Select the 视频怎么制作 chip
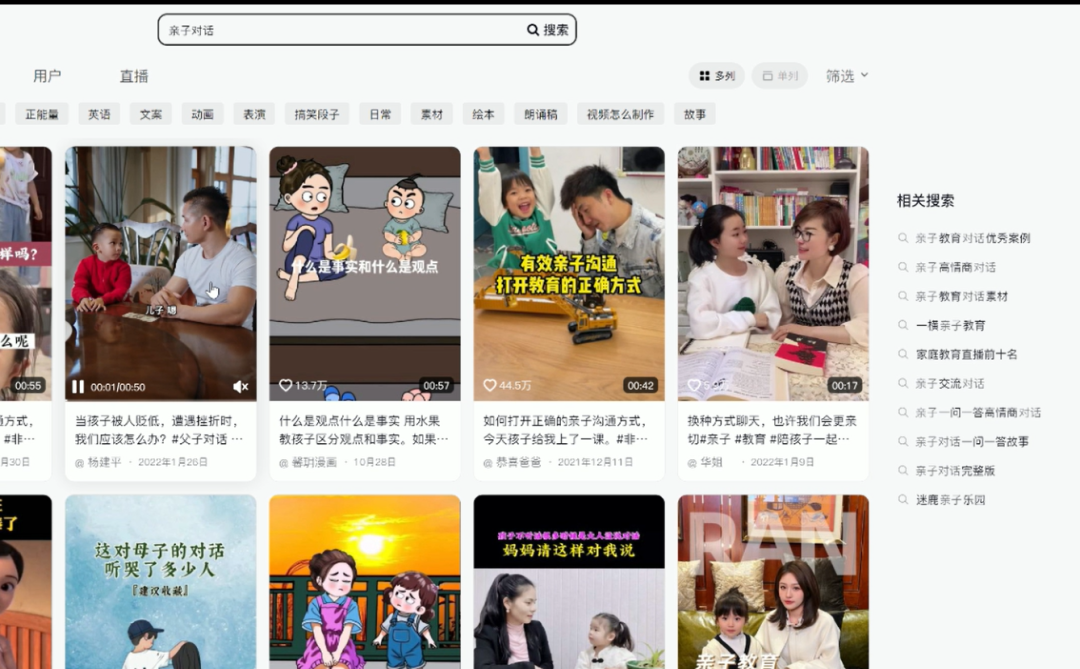This screenshot has height=669, width=1080. click(x=620, y=114)
